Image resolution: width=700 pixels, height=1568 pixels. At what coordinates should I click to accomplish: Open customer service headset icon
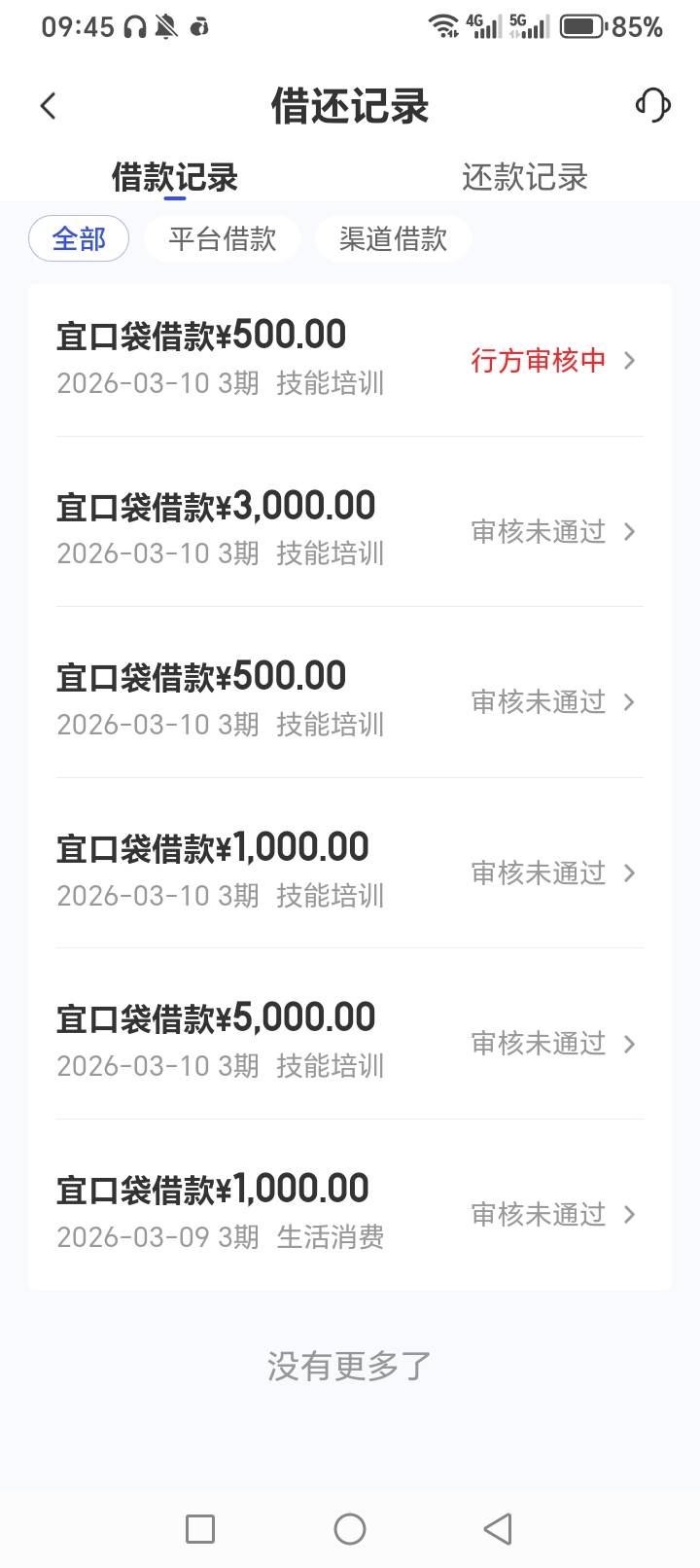[652, 105]
